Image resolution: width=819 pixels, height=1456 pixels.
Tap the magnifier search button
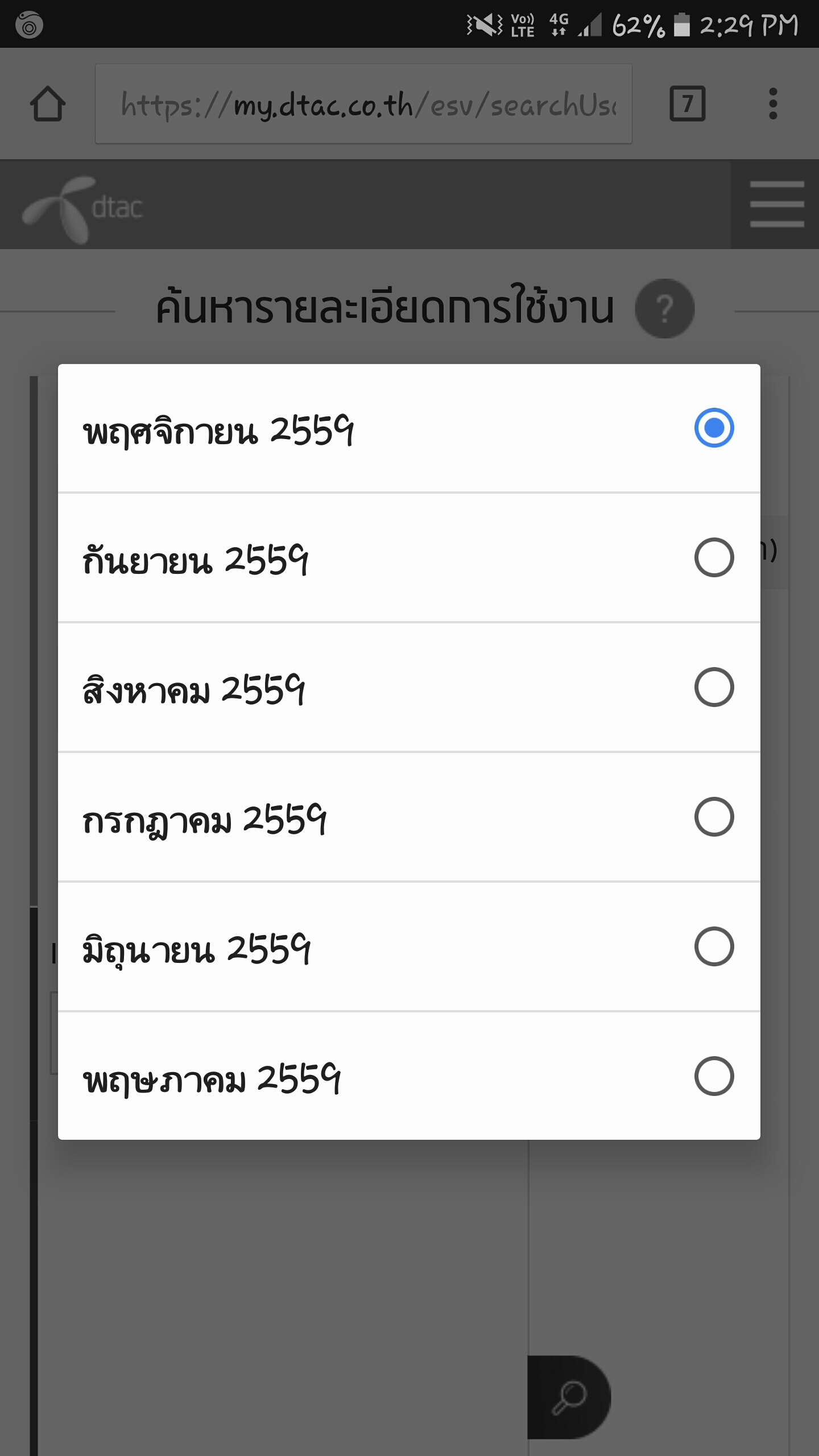pyautogui.click(x=569, y=1397)
